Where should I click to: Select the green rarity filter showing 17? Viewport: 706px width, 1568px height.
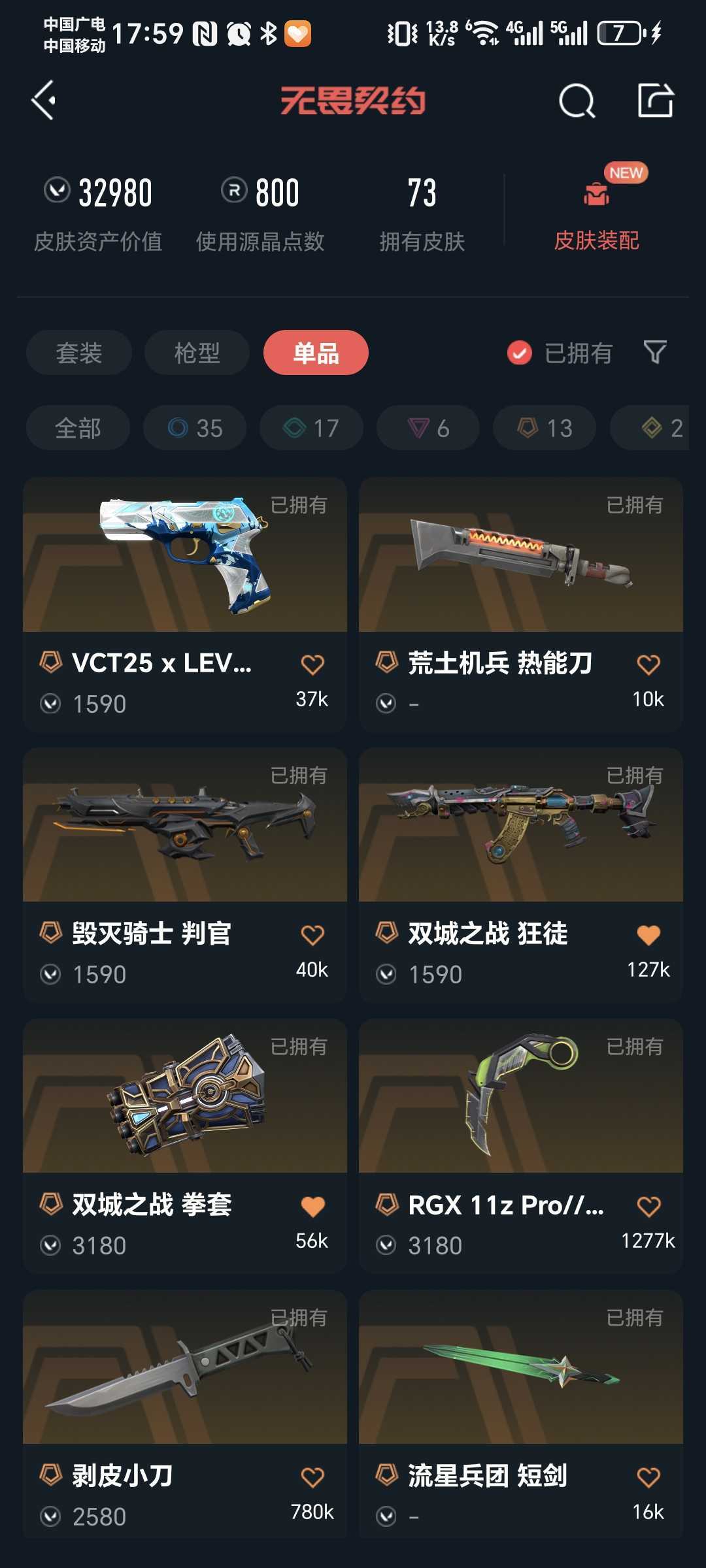[x=311, y=428]
